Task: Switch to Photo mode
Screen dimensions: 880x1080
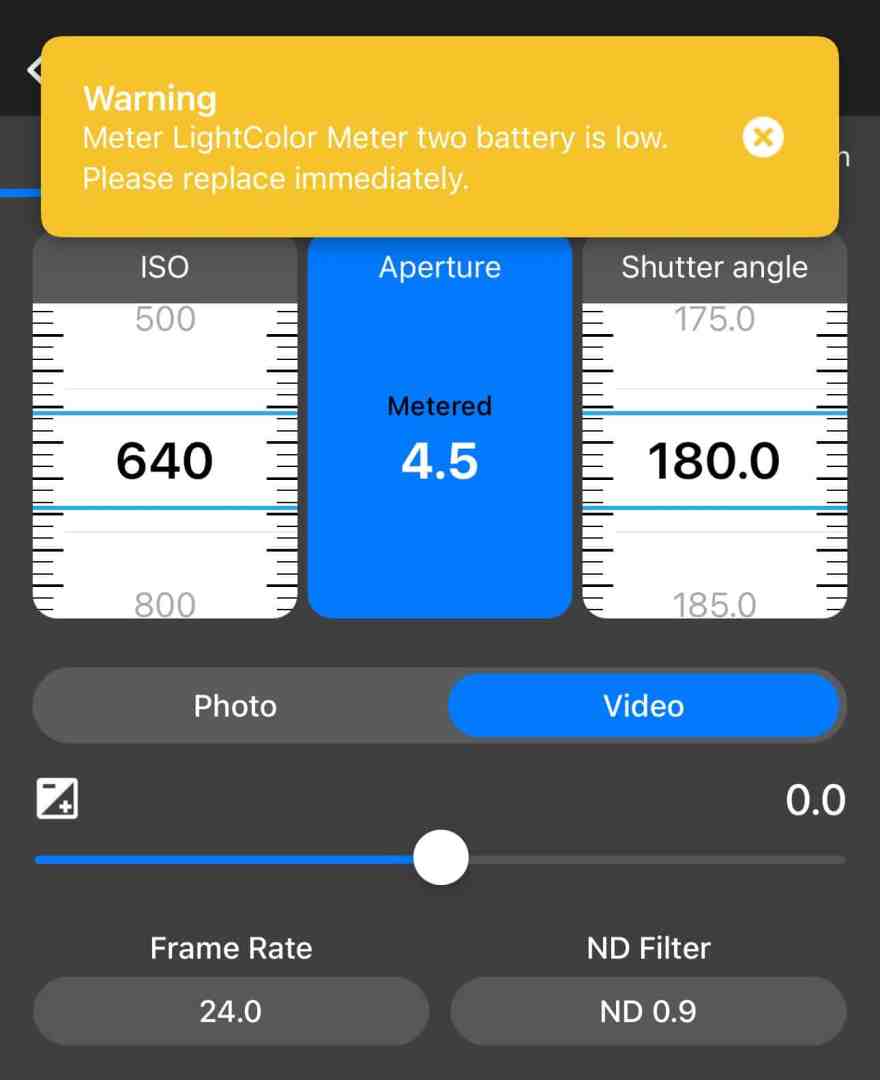Action: pos(235,706)
